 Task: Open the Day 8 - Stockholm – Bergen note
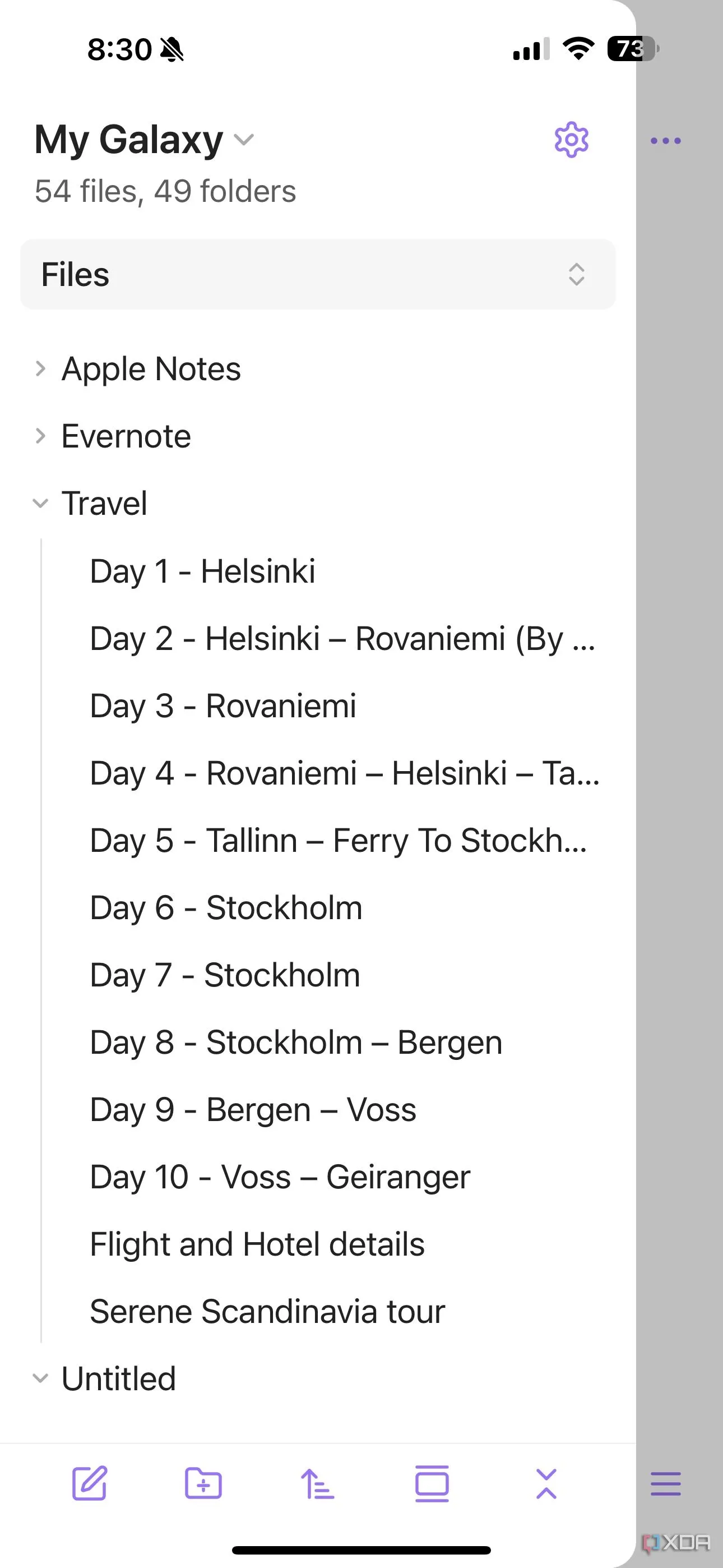296,1042
